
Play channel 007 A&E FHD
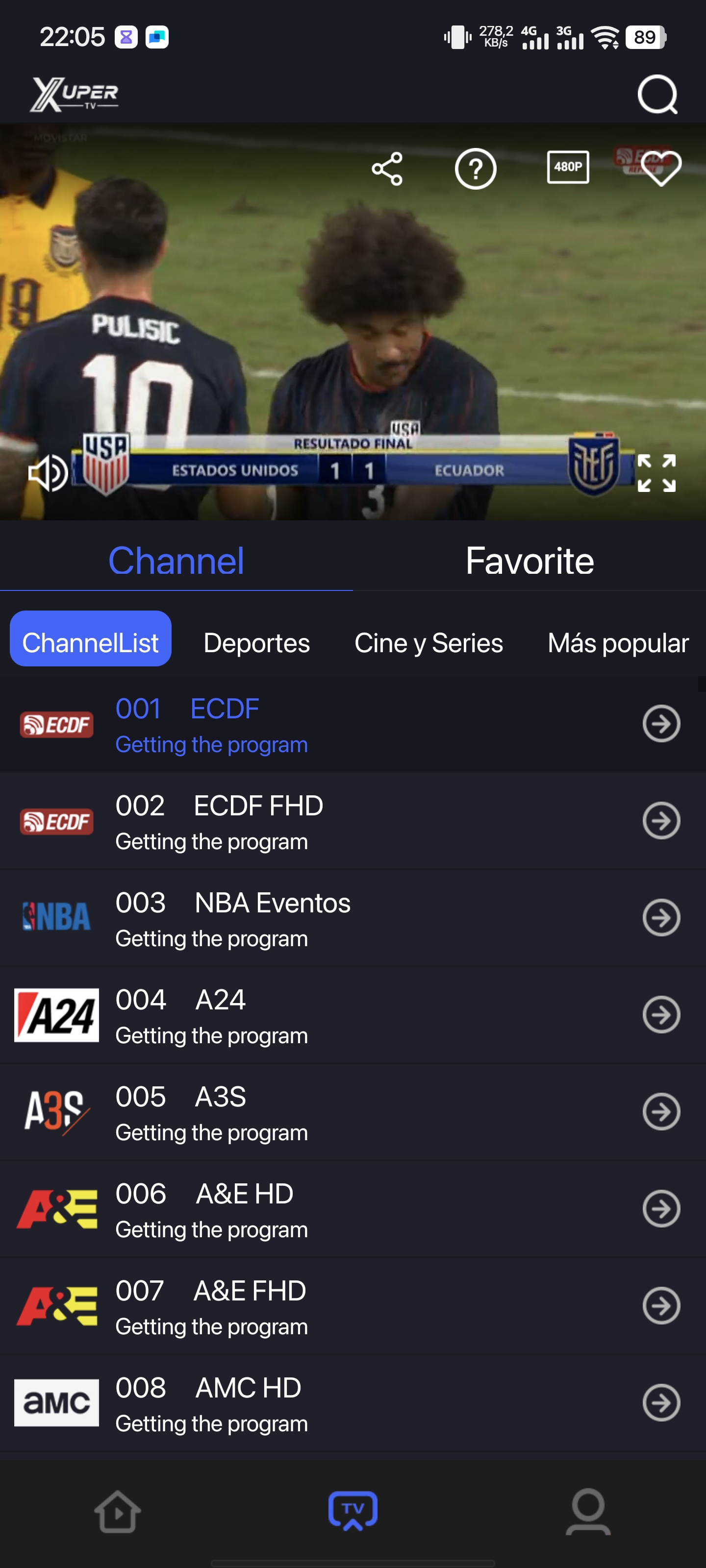pyautogui.click(x=304, y=1306)
